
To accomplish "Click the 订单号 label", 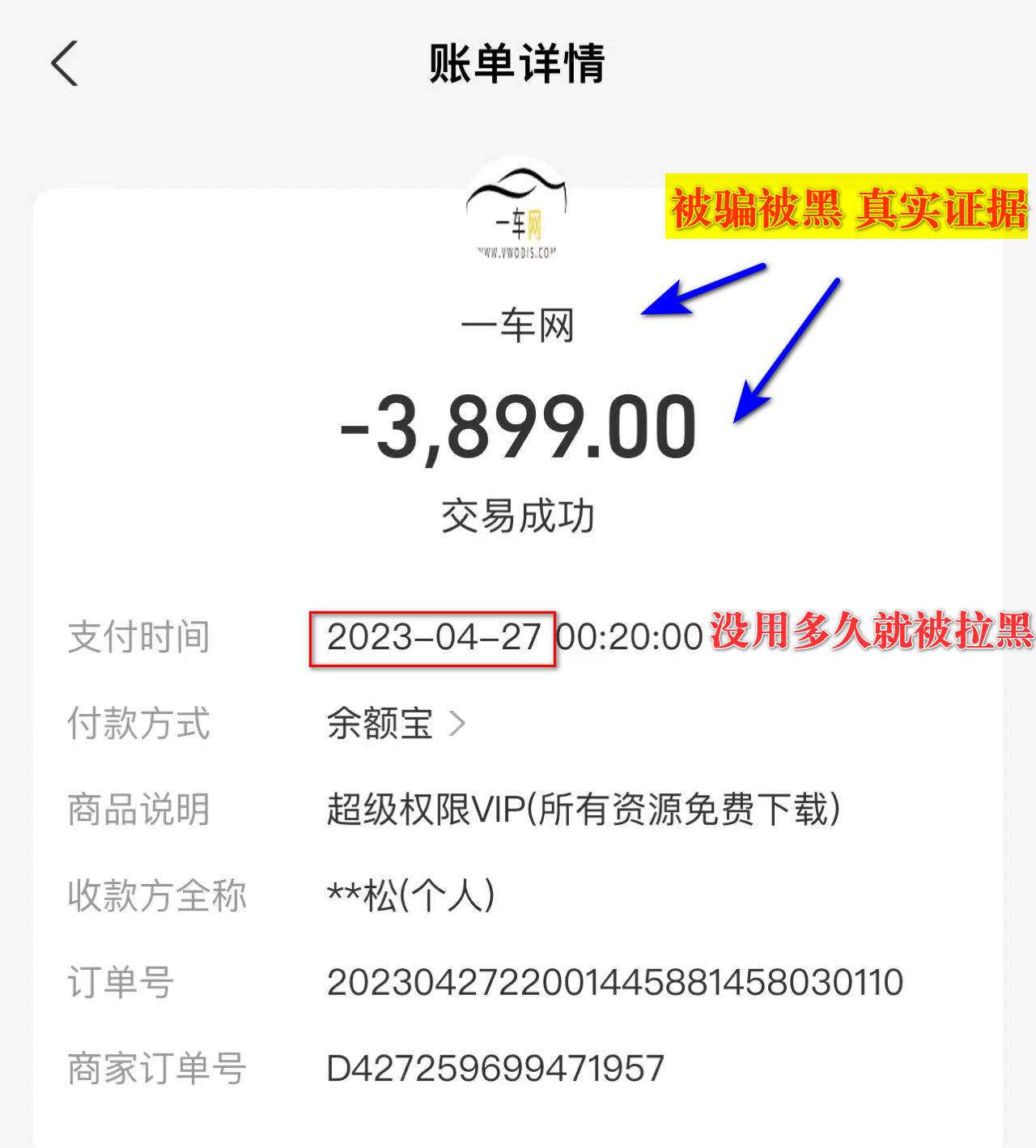I will pyautogui.click(x=121, y=981).
